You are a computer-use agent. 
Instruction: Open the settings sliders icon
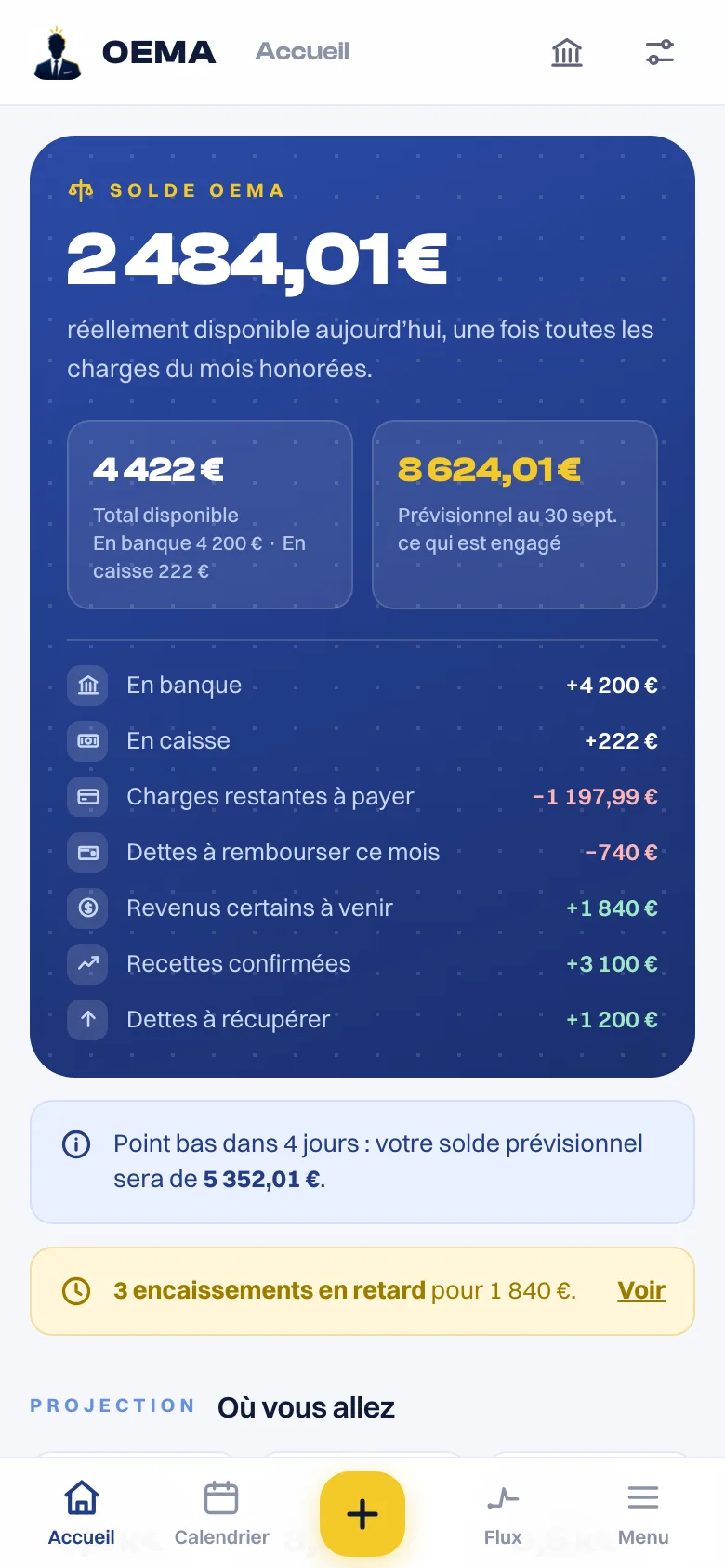[x=660, y=52]
